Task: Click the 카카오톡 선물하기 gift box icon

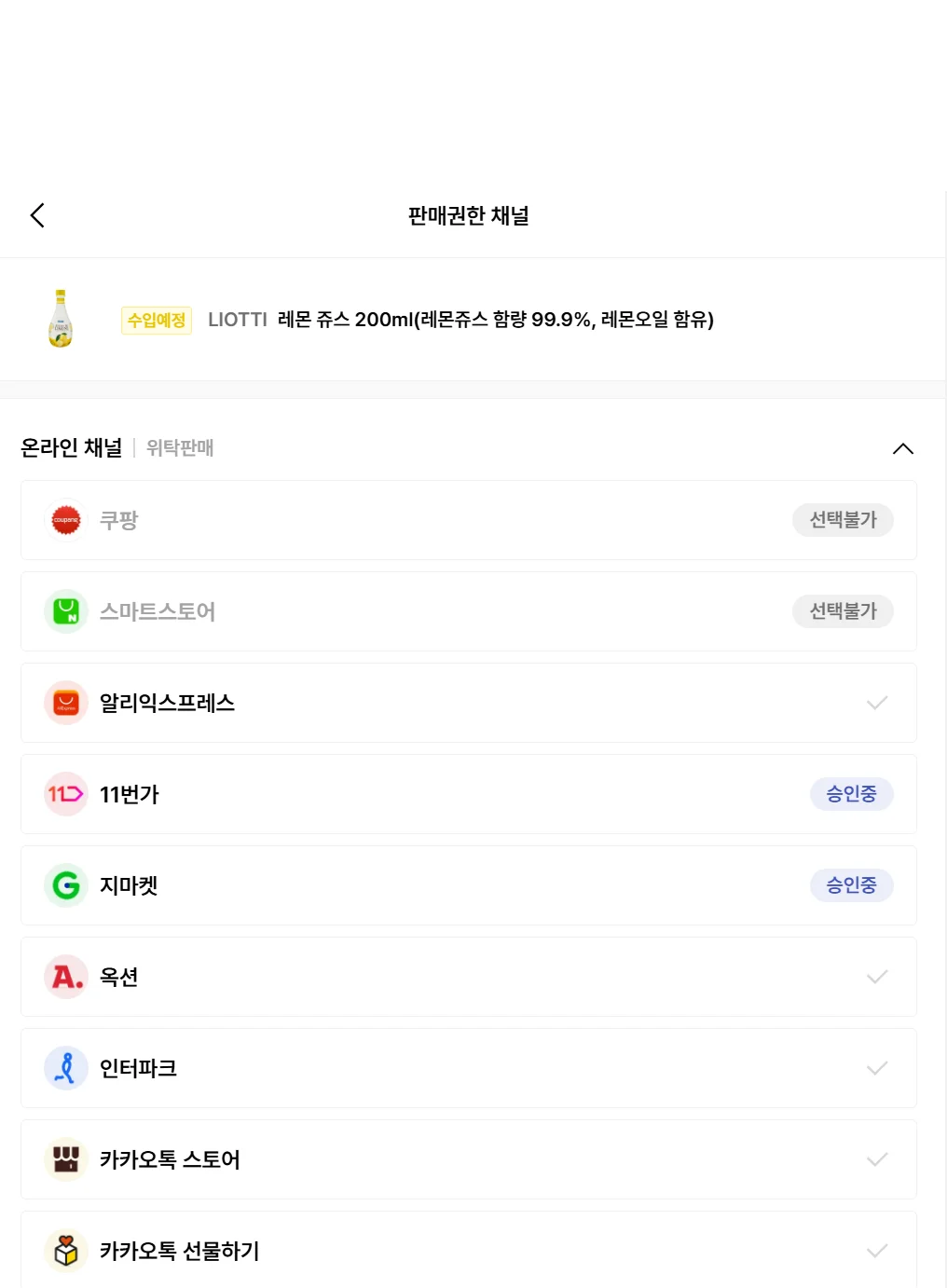Action: point(66,1251)
